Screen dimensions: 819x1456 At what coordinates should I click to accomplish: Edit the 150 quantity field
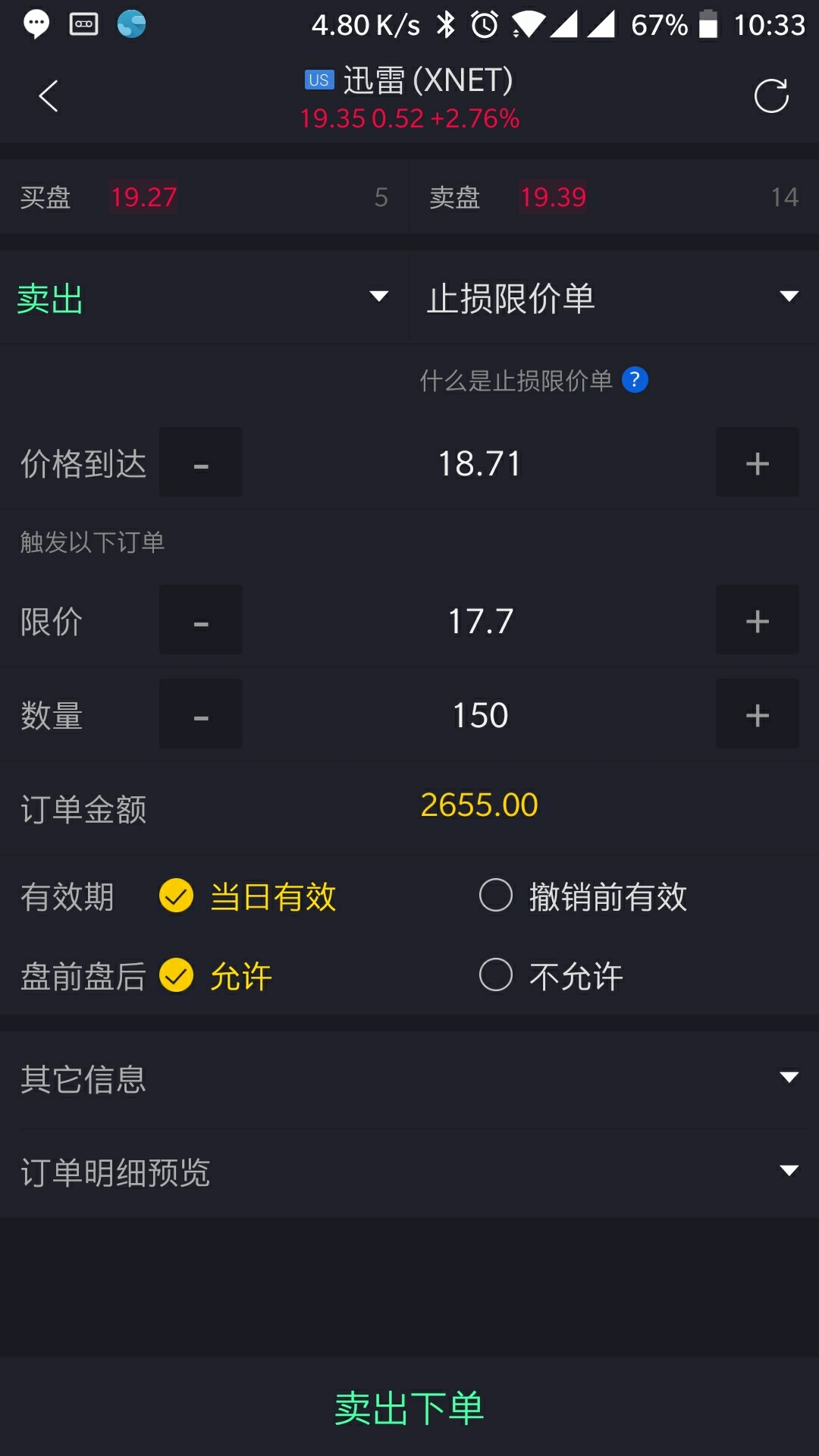(x=479, y=715)
